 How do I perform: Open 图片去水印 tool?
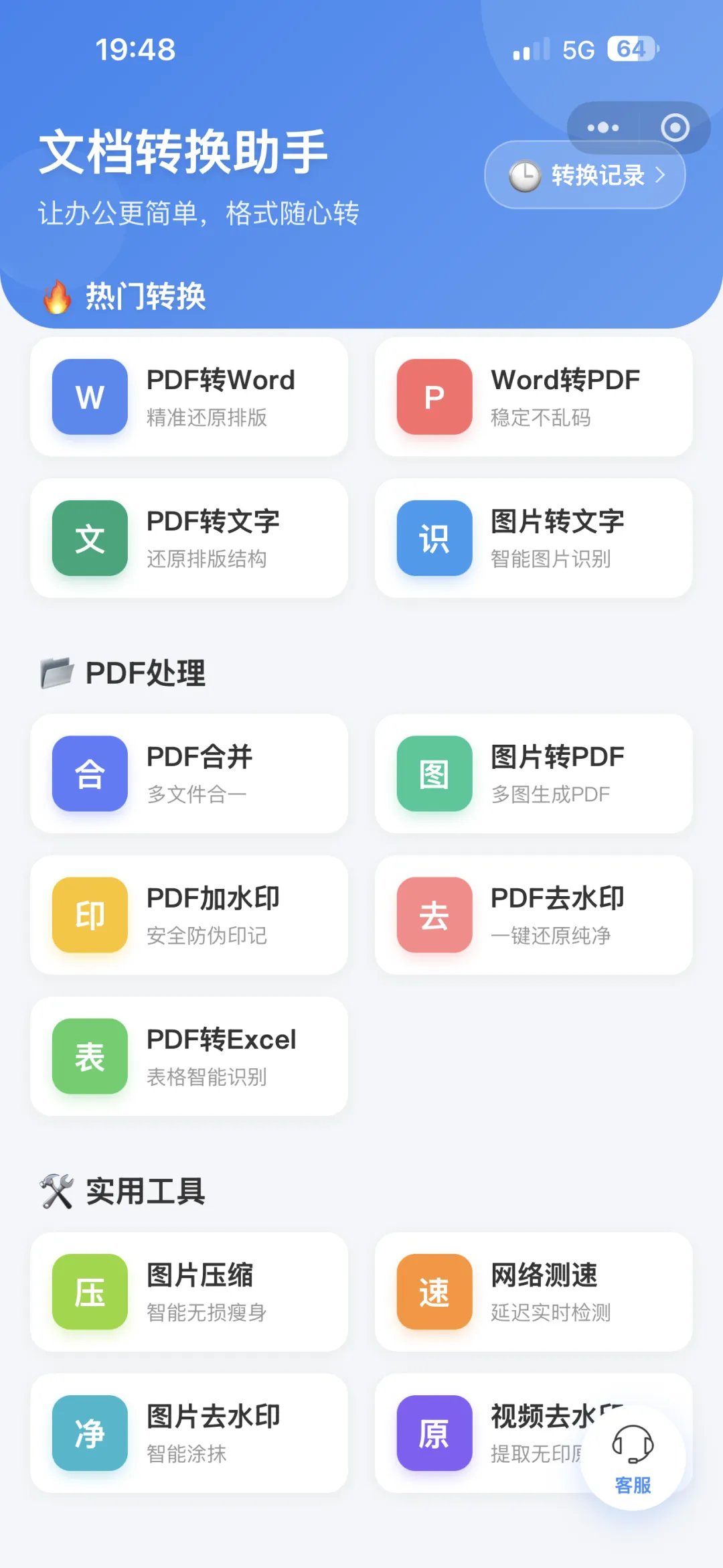[x=189, y=1433]
